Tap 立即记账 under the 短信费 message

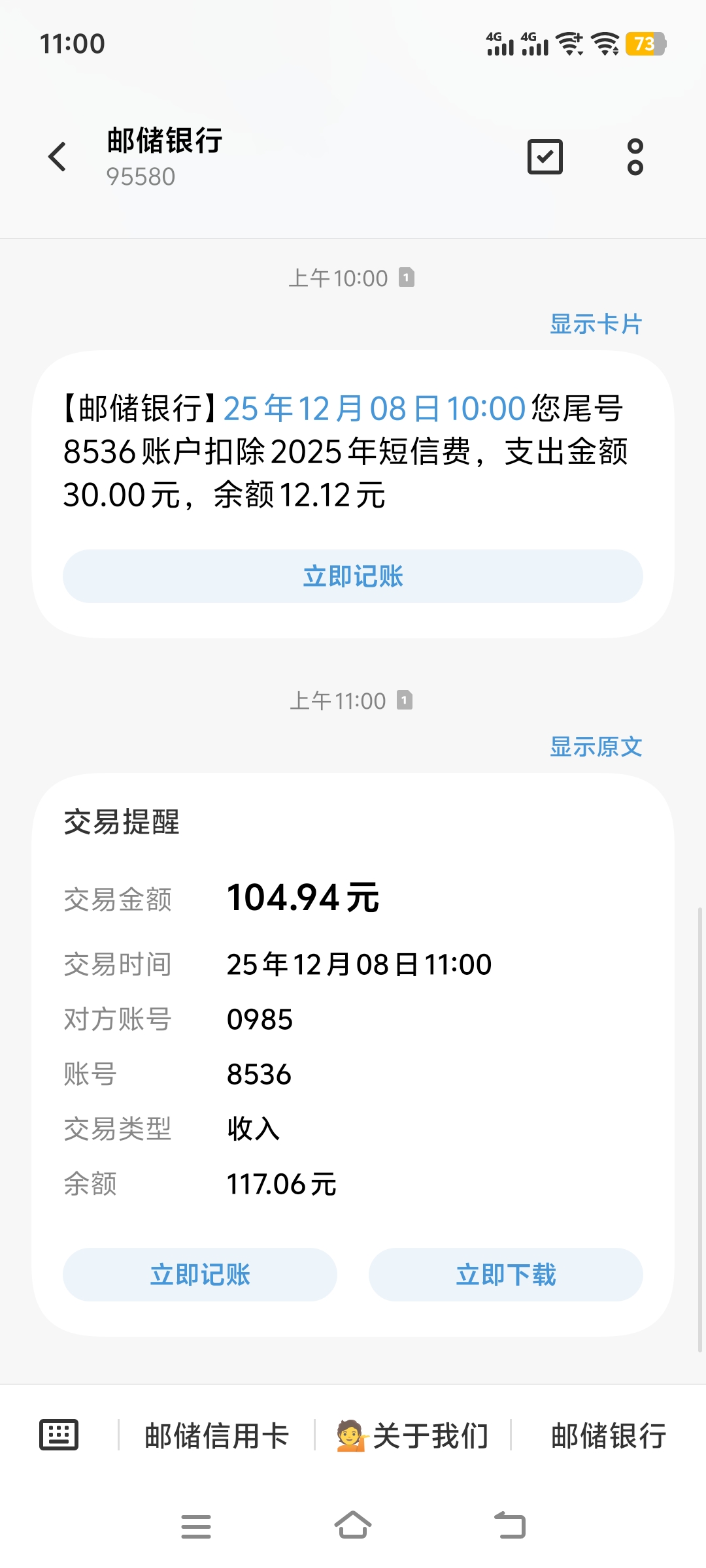pyautogui.click(x=353, y=576)
